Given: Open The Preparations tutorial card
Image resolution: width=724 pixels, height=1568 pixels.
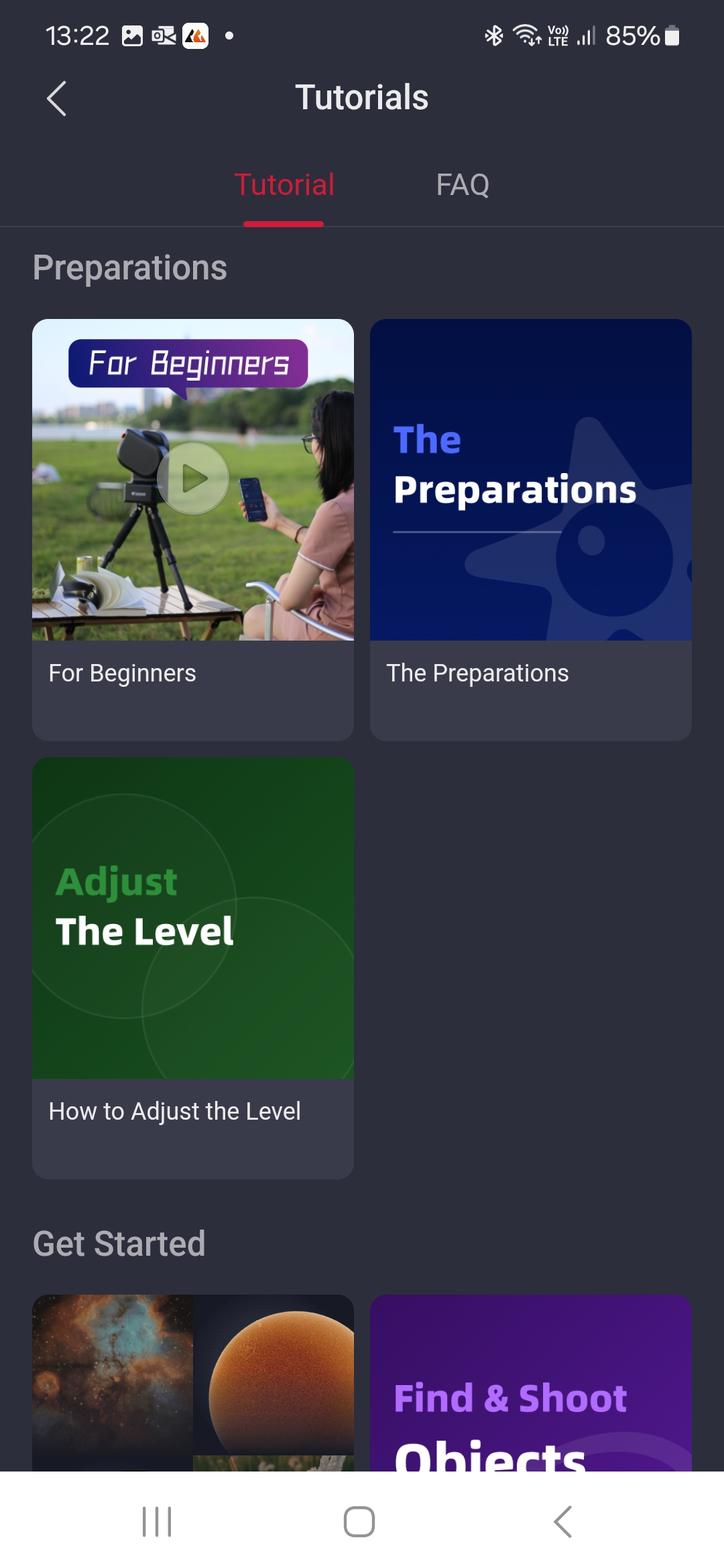Looking at the screenshot, I should pos(530,529).
